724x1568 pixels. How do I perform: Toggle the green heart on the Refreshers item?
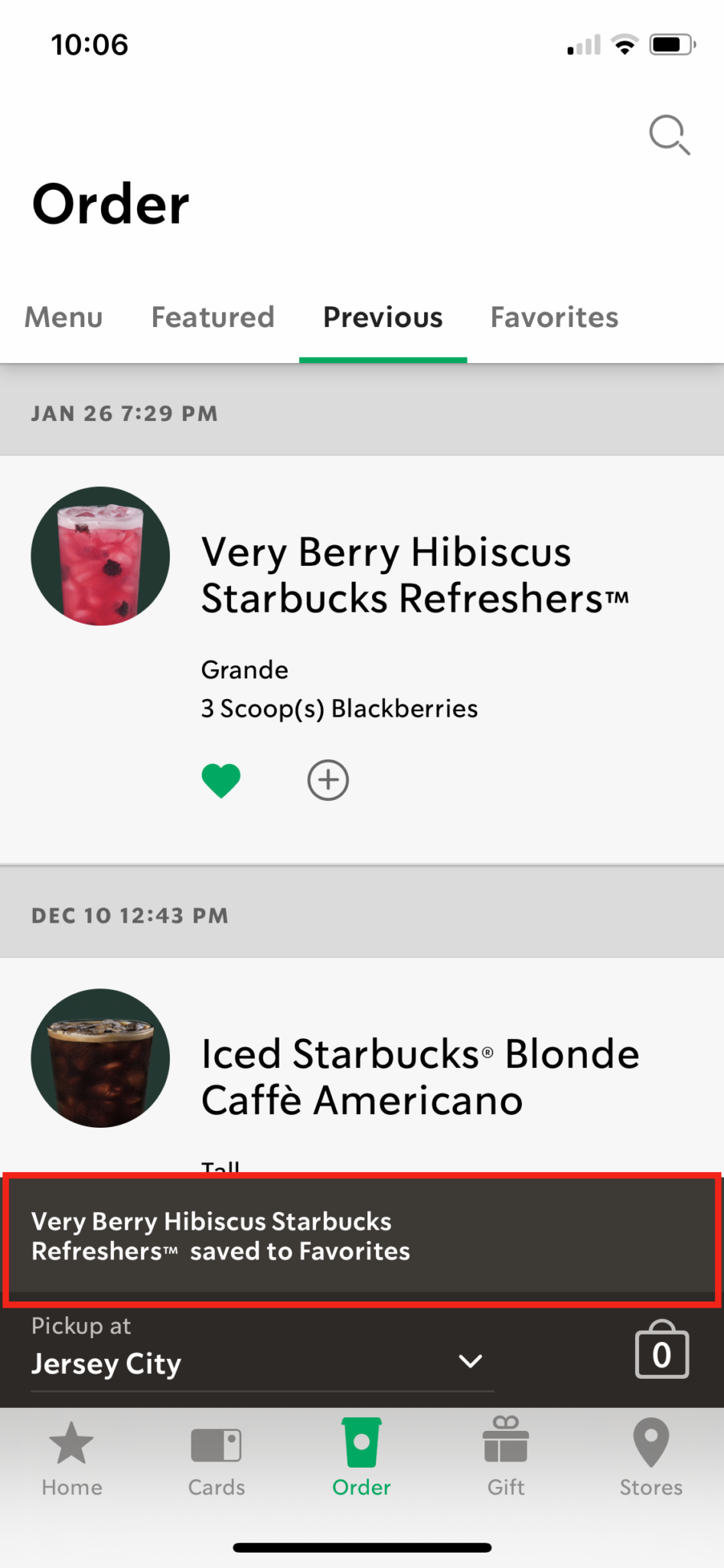[x=221, y=779]
